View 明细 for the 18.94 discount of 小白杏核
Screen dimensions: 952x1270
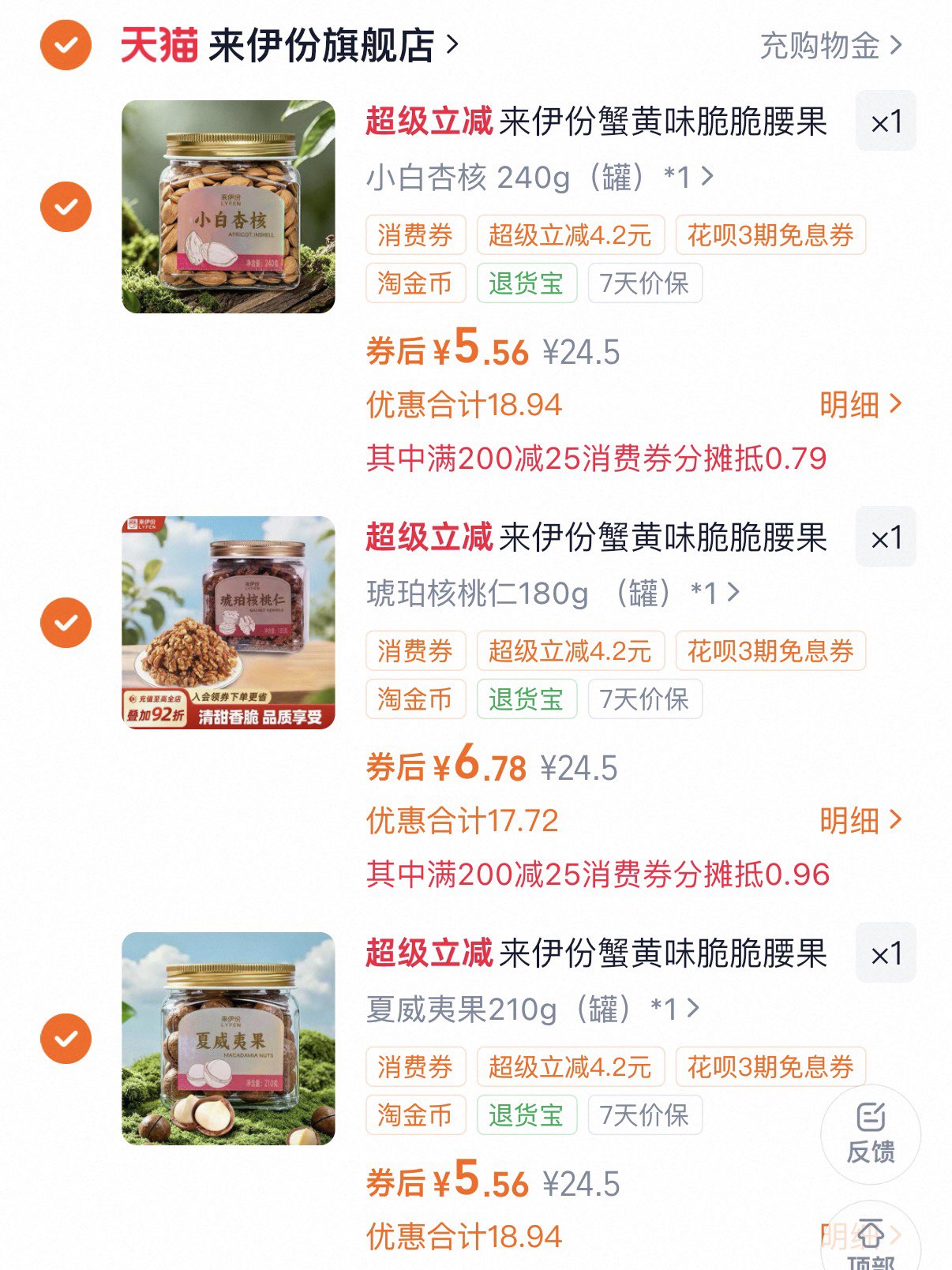coord(860,405)
